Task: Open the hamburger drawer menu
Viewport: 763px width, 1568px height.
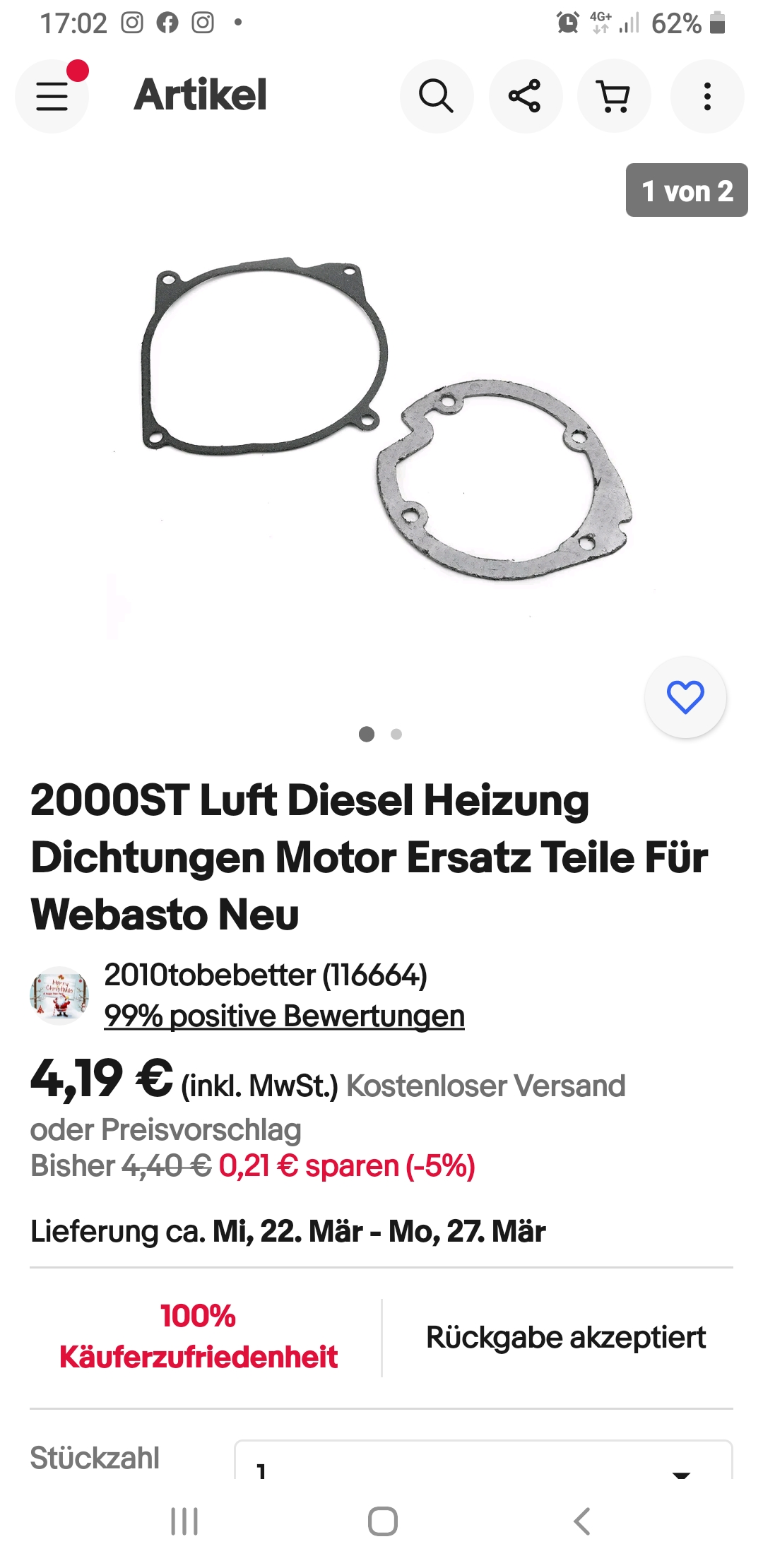Action: (x=52, y=96)
